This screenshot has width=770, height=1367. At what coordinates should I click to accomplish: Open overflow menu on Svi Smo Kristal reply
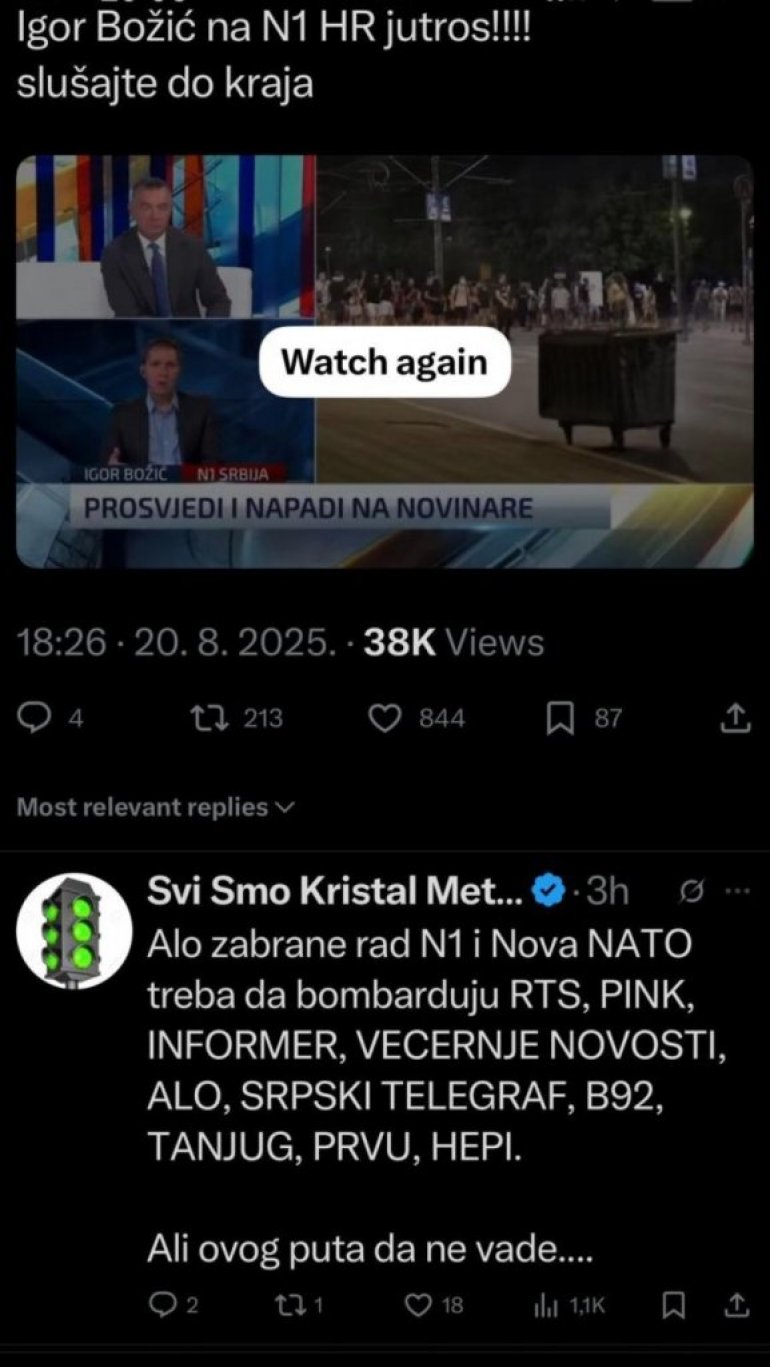[x=736, y=891]
